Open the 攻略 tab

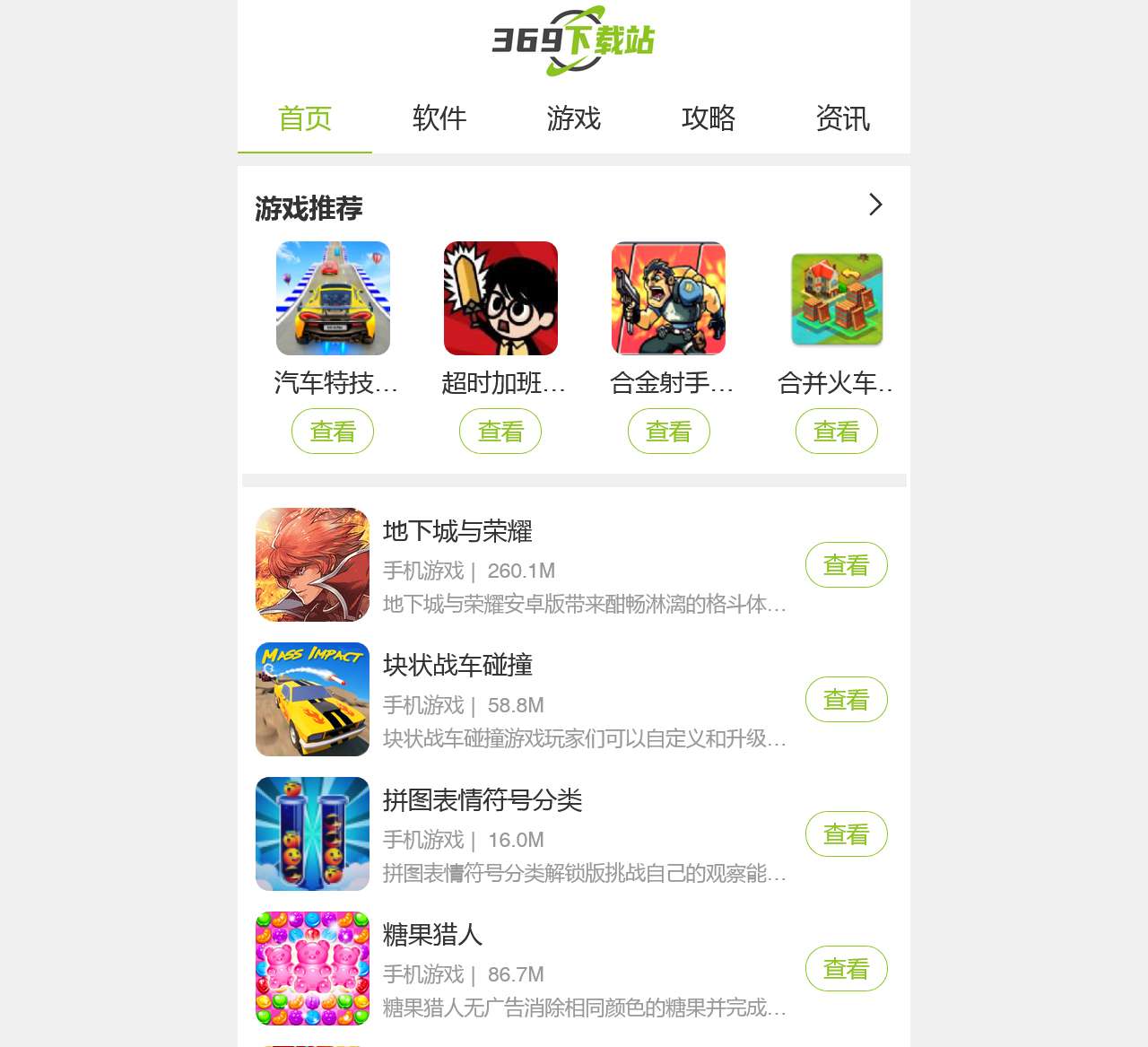point(708,118)
